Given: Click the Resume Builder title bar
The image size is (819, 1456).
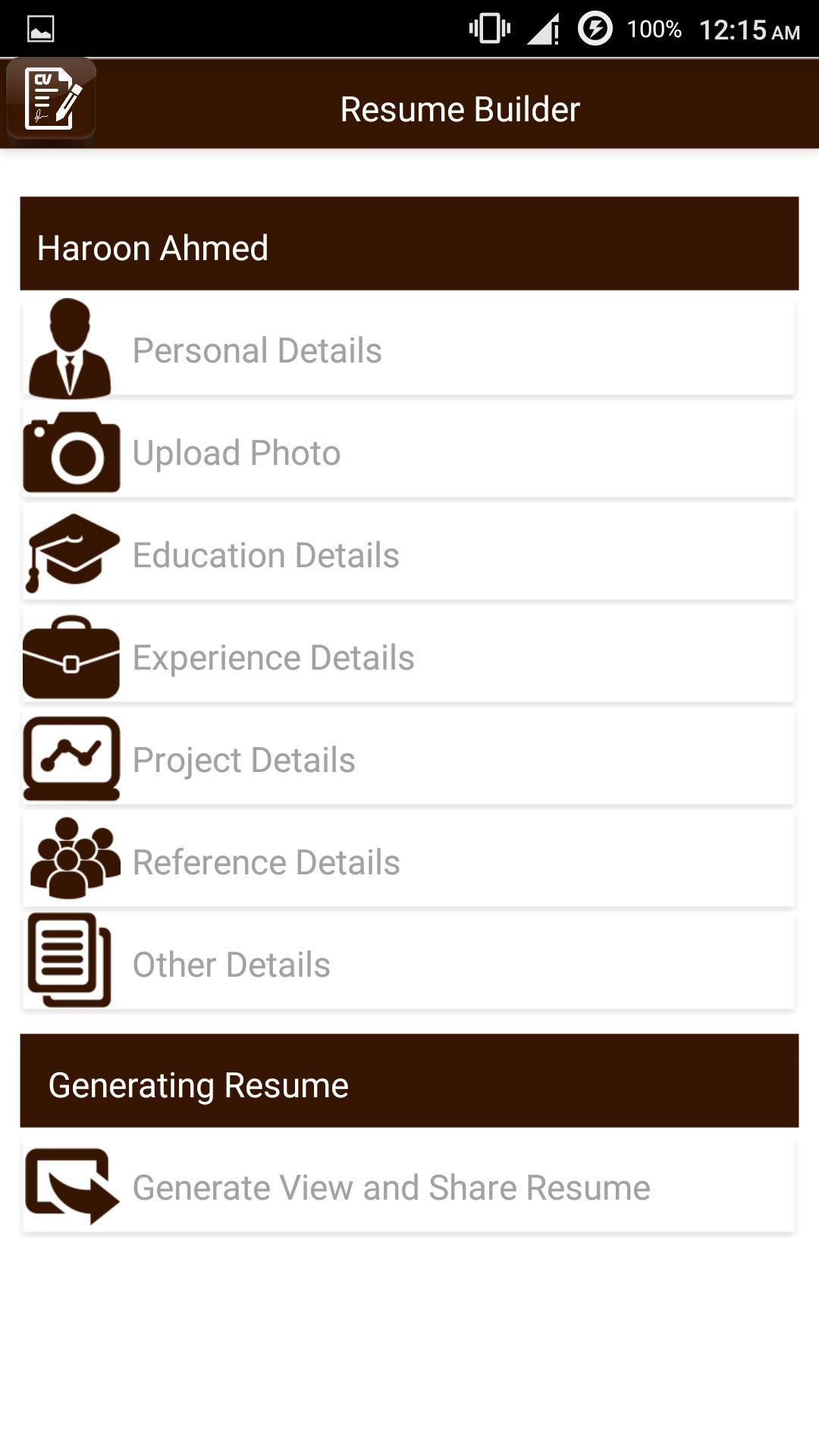Looking at the screenshot, I should [459, 108].
